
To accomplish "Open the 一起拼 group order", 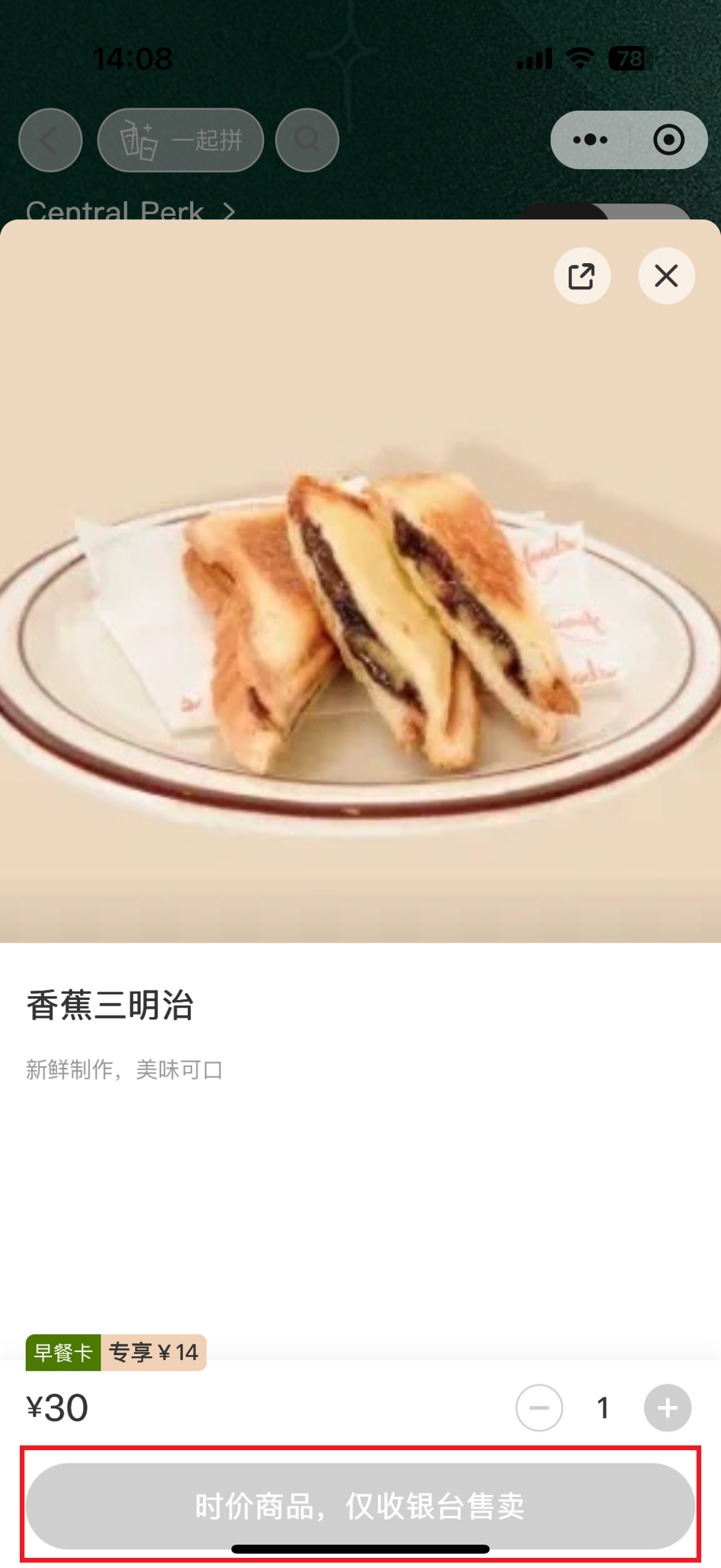I will click(180, 140).
